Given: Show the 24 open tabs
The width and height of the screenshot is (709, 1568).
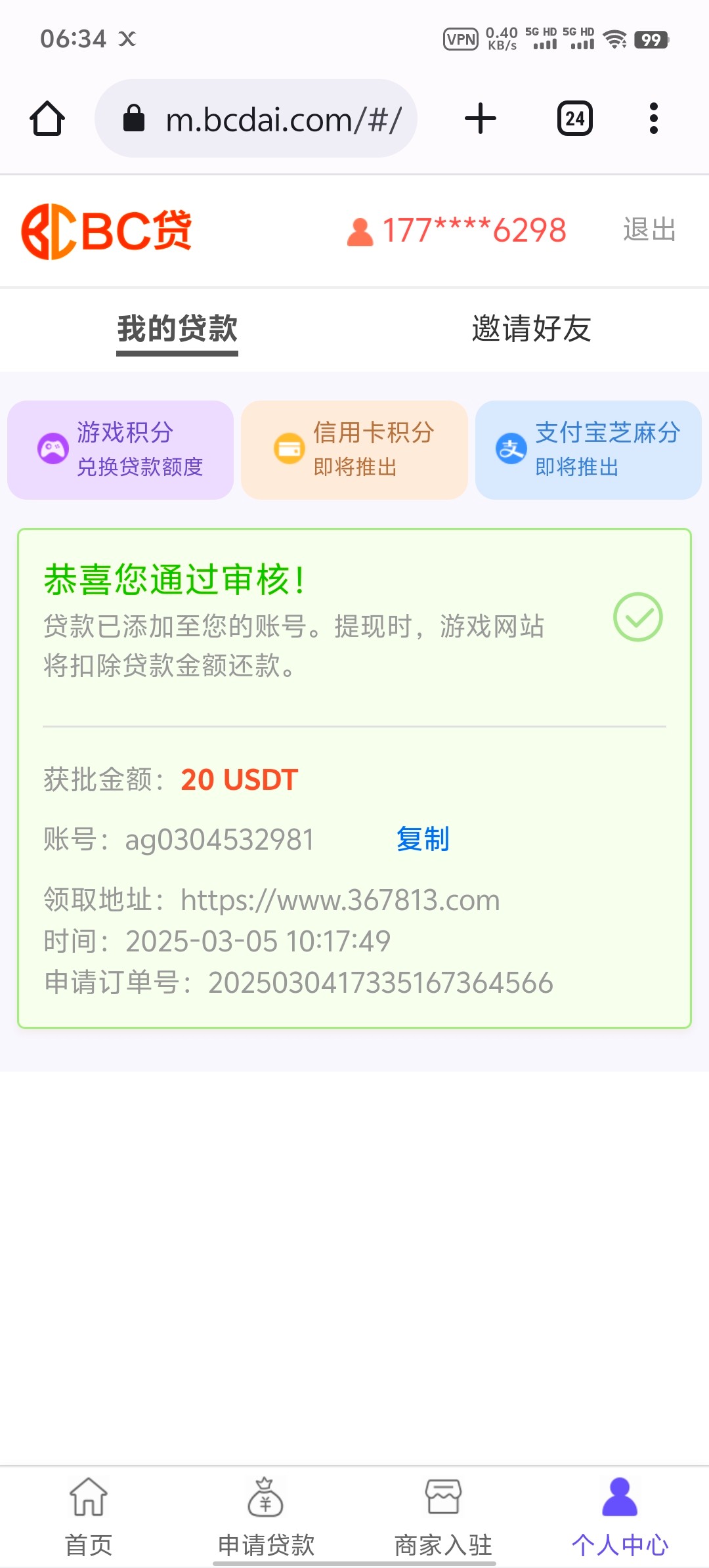Looking at the screenshot, I should [574, 119].
